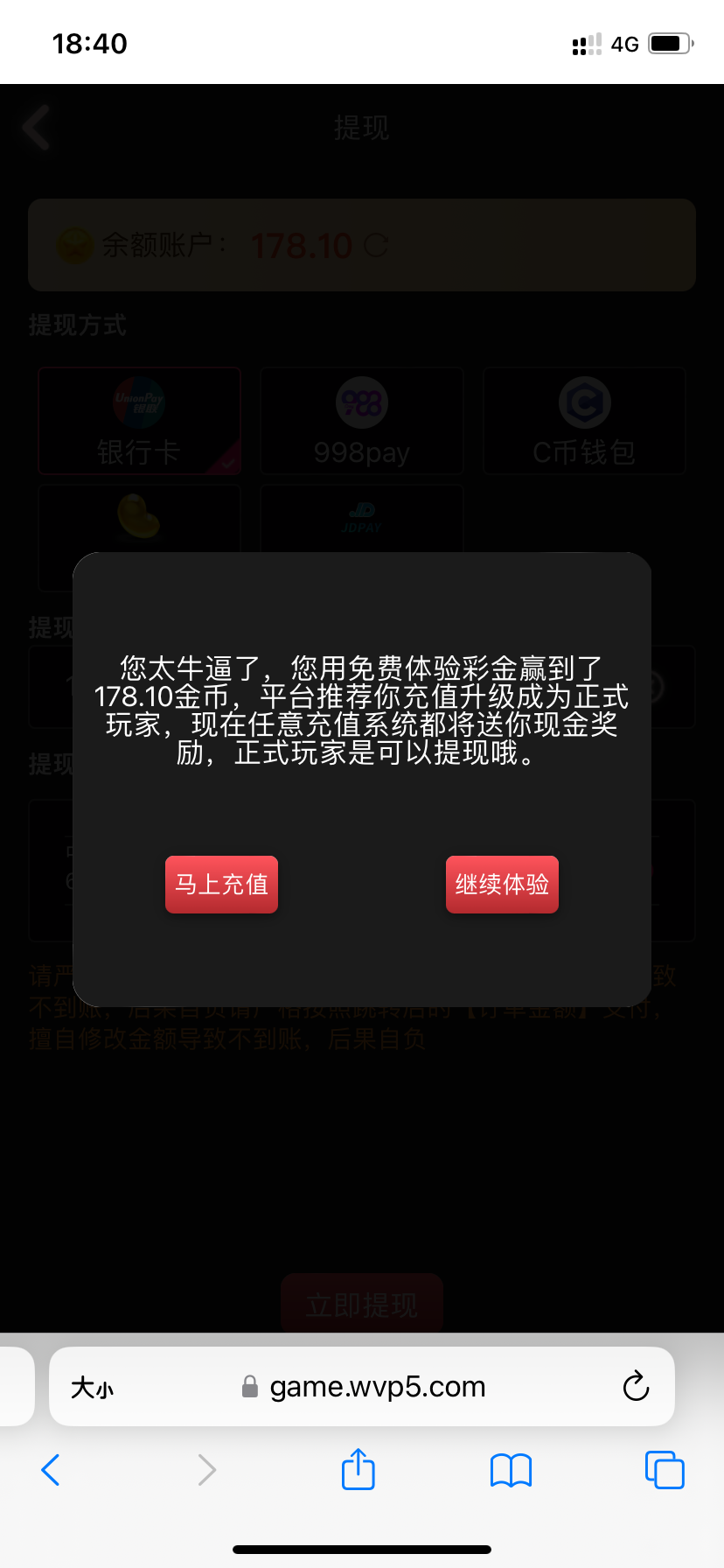Screen dimensions: 724x1568
Task: Tap the 998pay logo icon
Action: pos(361,402)
